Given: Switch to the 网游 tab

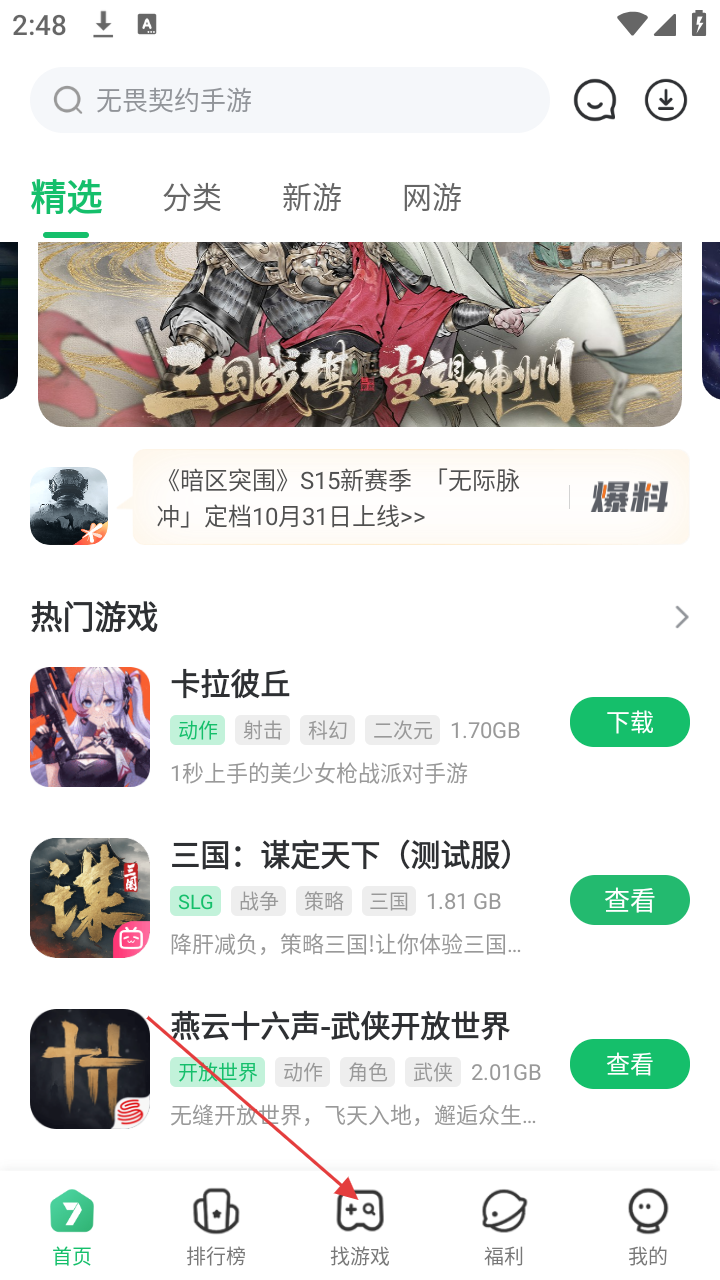Looking at the screenshot, I should point(432,198).
